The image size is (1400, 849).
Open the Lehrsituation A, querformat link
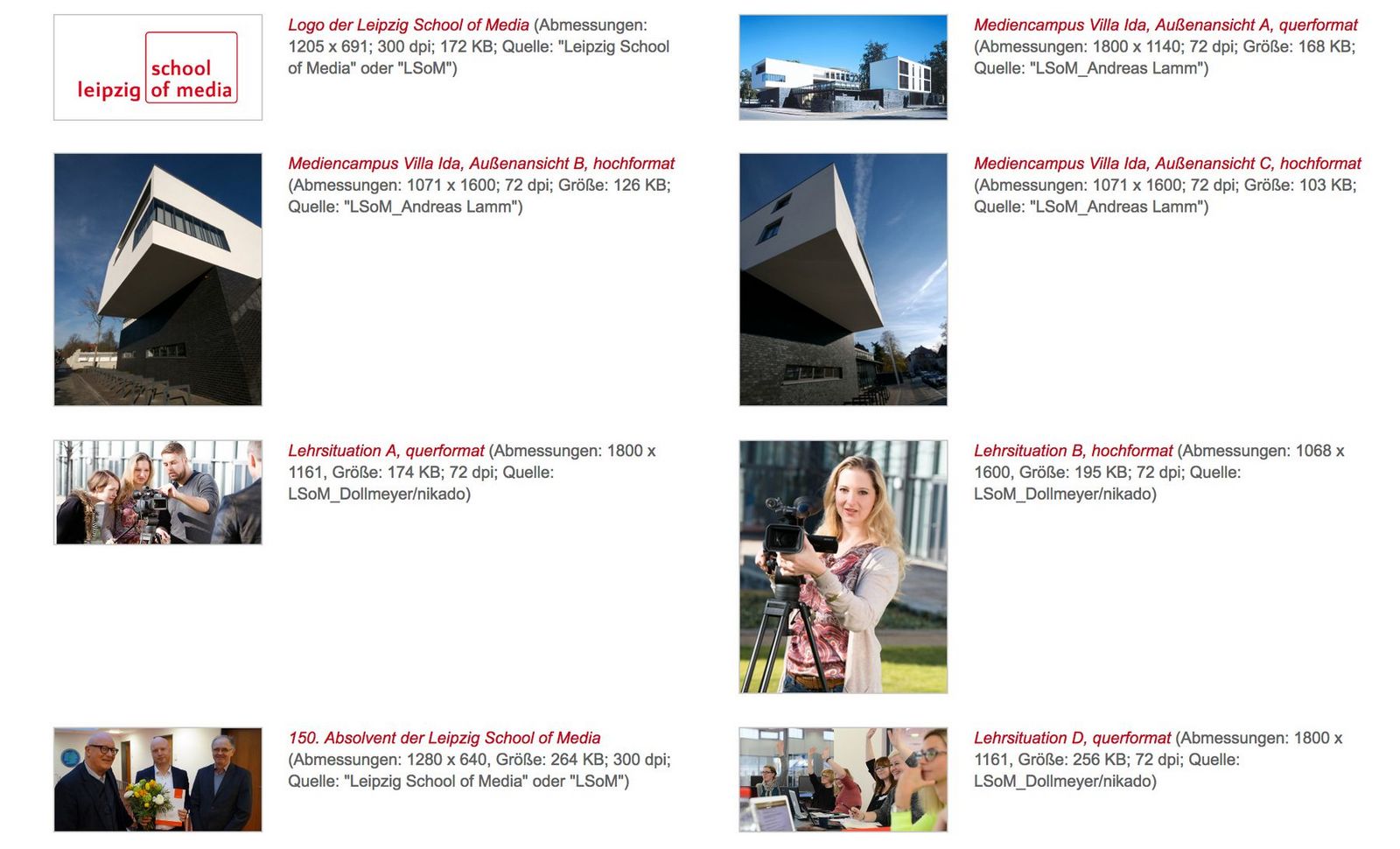386,451
